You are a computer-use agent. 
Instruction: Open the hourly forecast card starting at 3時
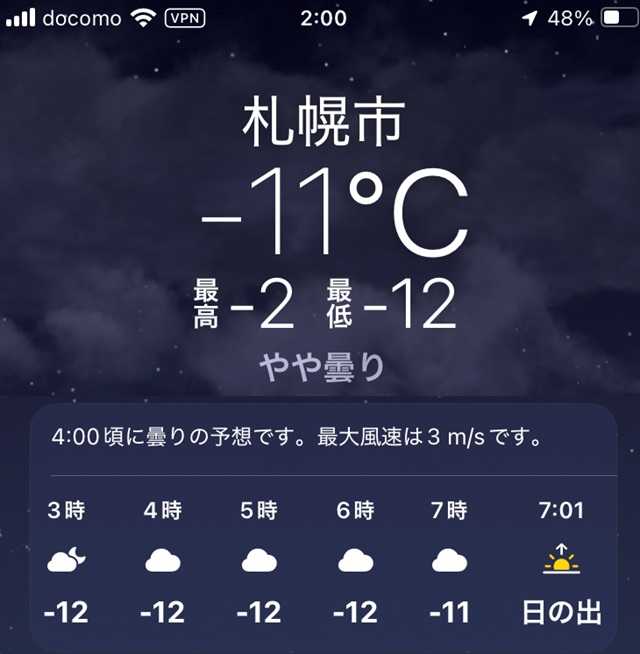(x=67, y=562)
